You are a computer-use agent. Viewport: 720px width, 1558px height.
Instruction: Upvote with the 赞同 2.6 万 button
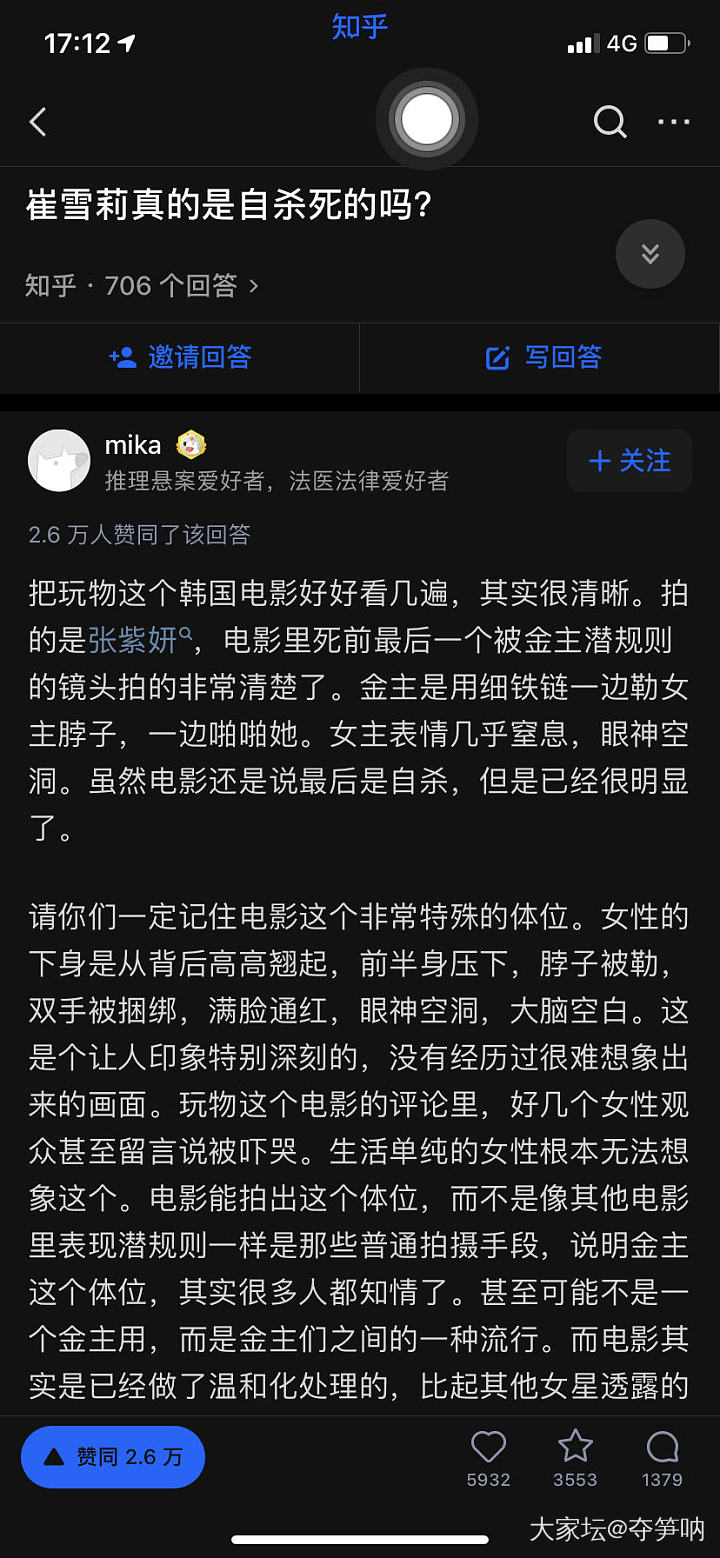[x=113, y=1456]
